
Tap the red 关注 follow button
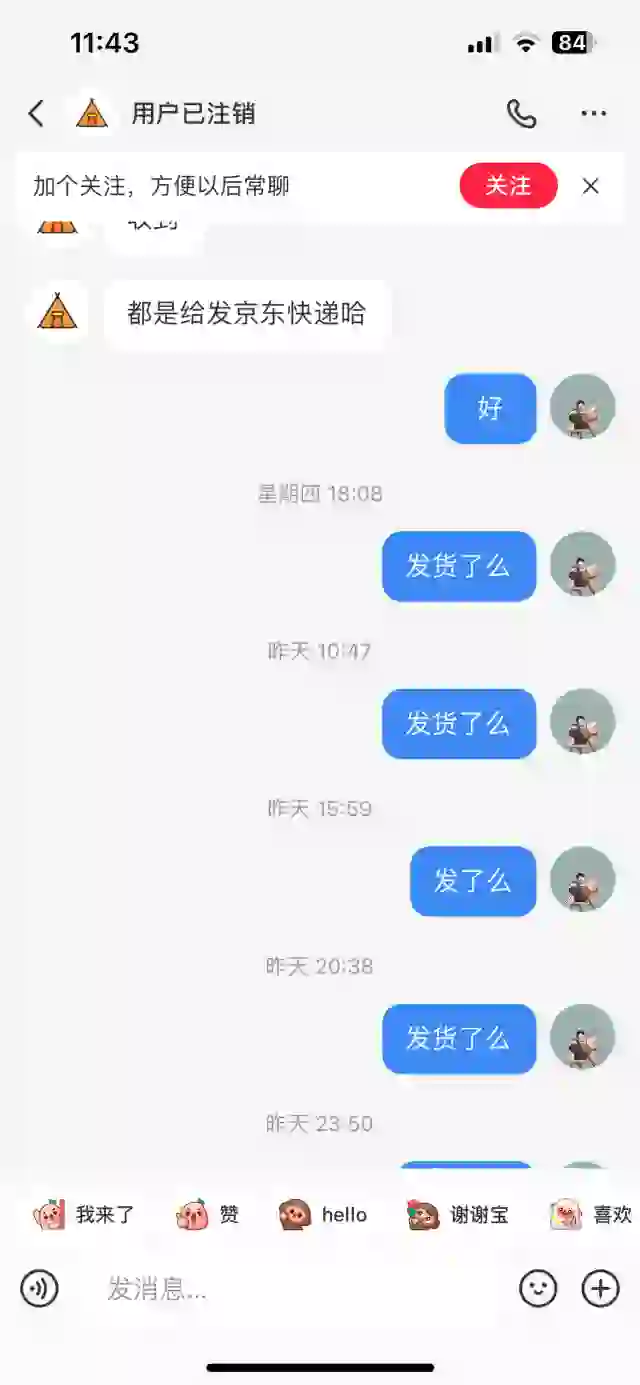coord(508,185)
